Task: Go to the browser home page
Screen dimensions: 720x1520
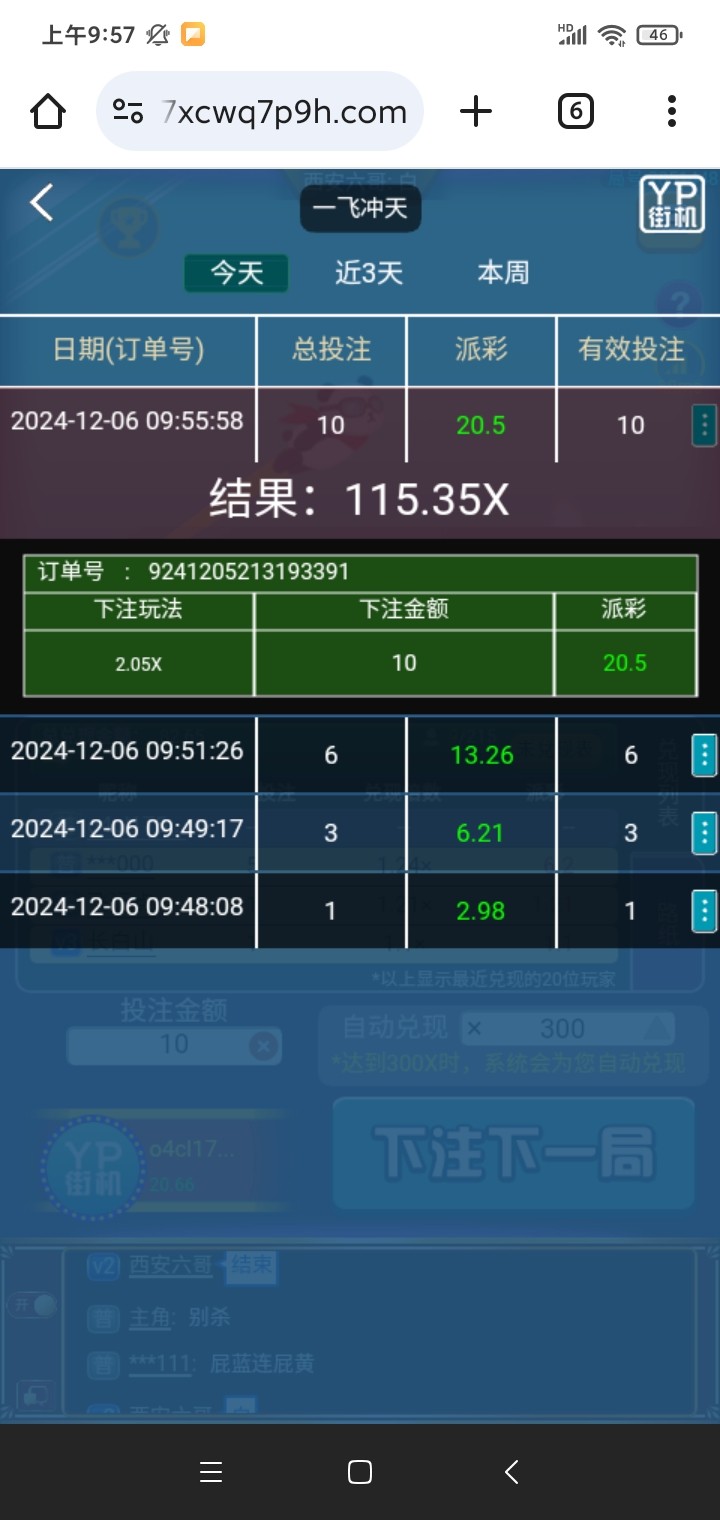Action: click(x=48, y=111)
